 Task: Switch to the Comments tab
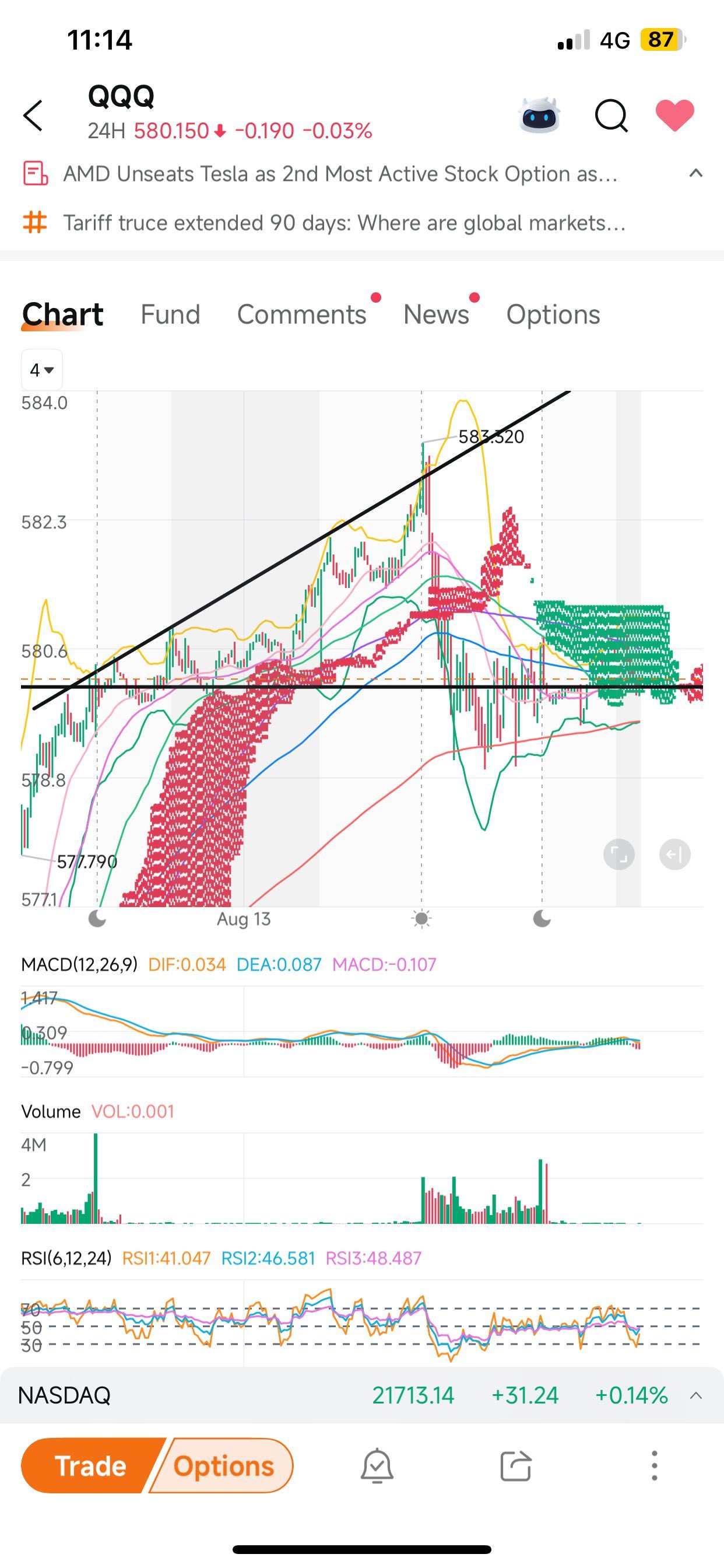[x=302, y=314]
